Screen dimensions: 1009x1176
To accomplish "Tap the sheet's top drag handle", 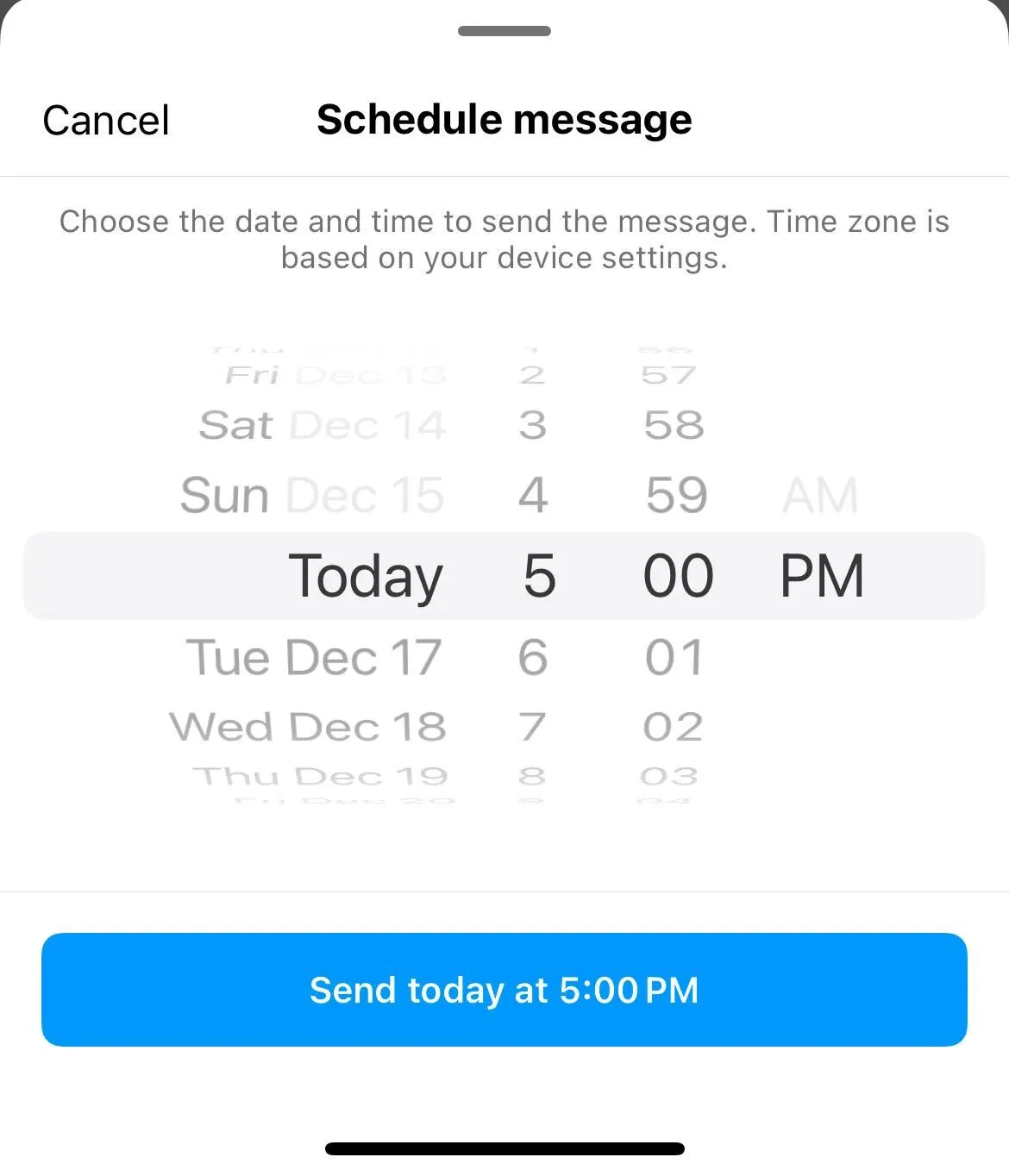I will (x=504, y=31).
